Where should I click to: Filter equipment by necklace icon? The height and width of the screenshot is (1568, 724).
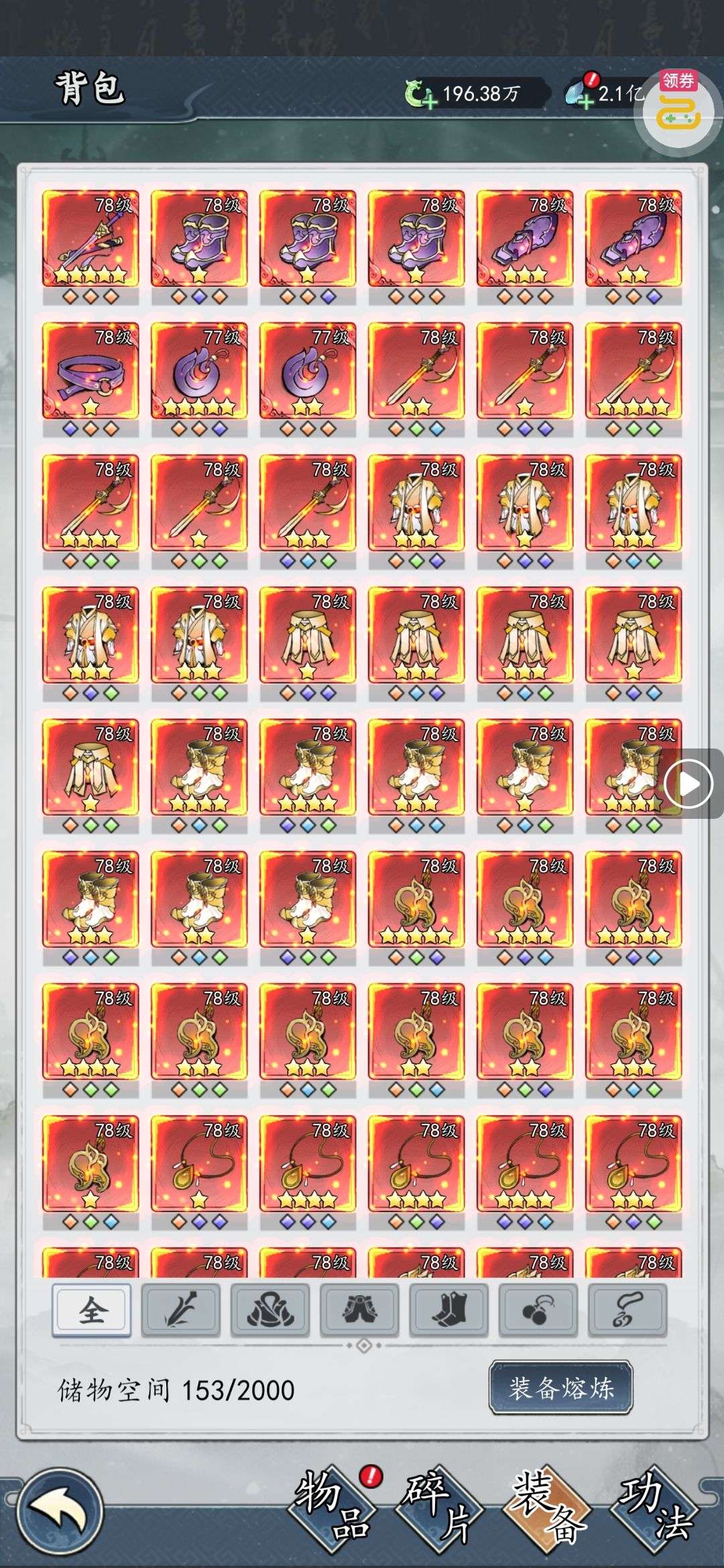[627, 1310]
